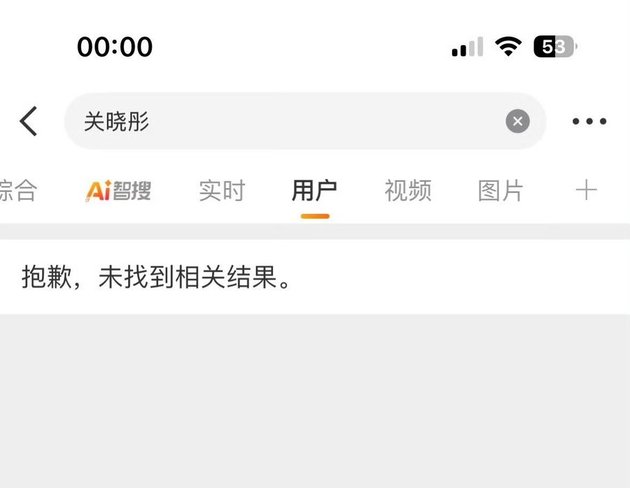Open the Ai智搜 tab

click(x=118, y=191)
